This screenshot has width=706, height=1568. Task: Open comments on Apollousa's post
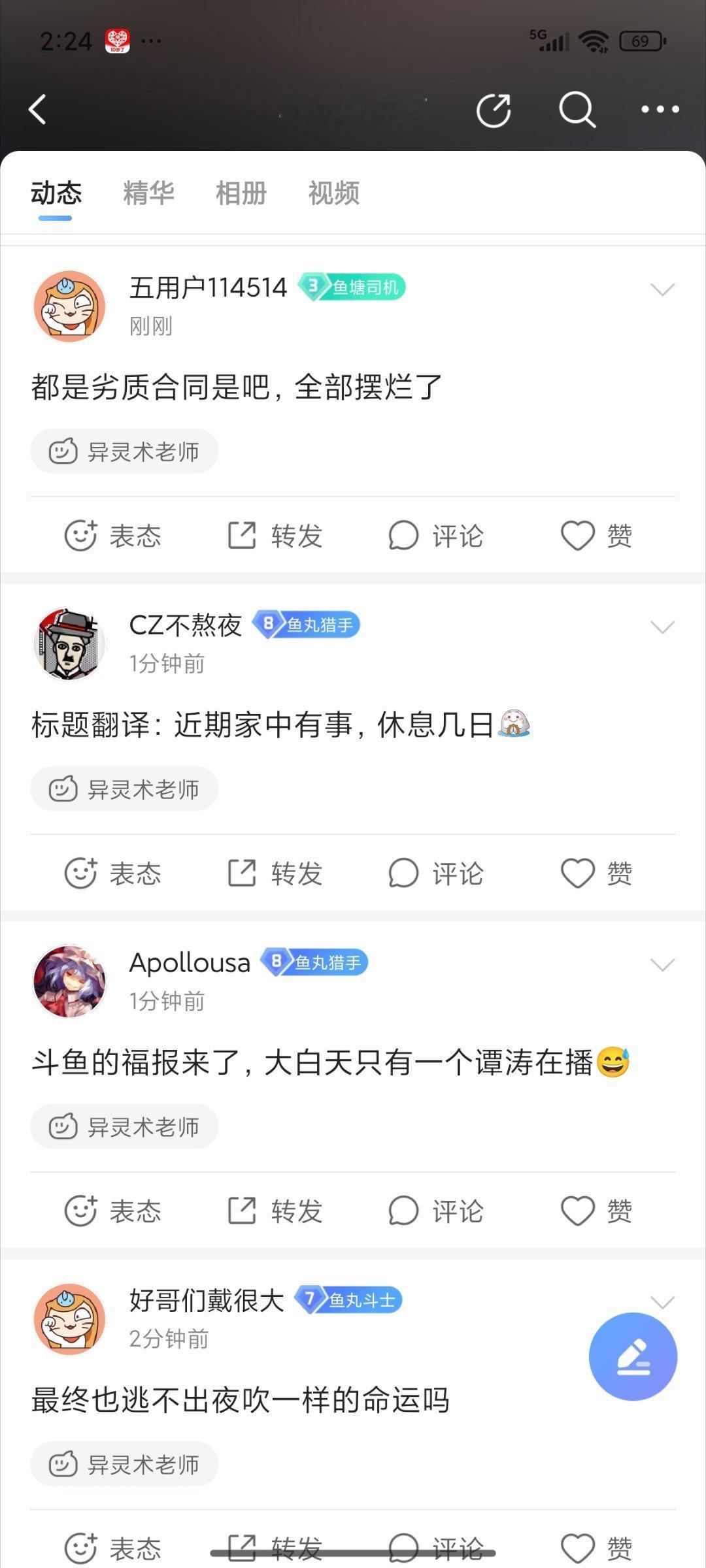tap(435, 1211)
